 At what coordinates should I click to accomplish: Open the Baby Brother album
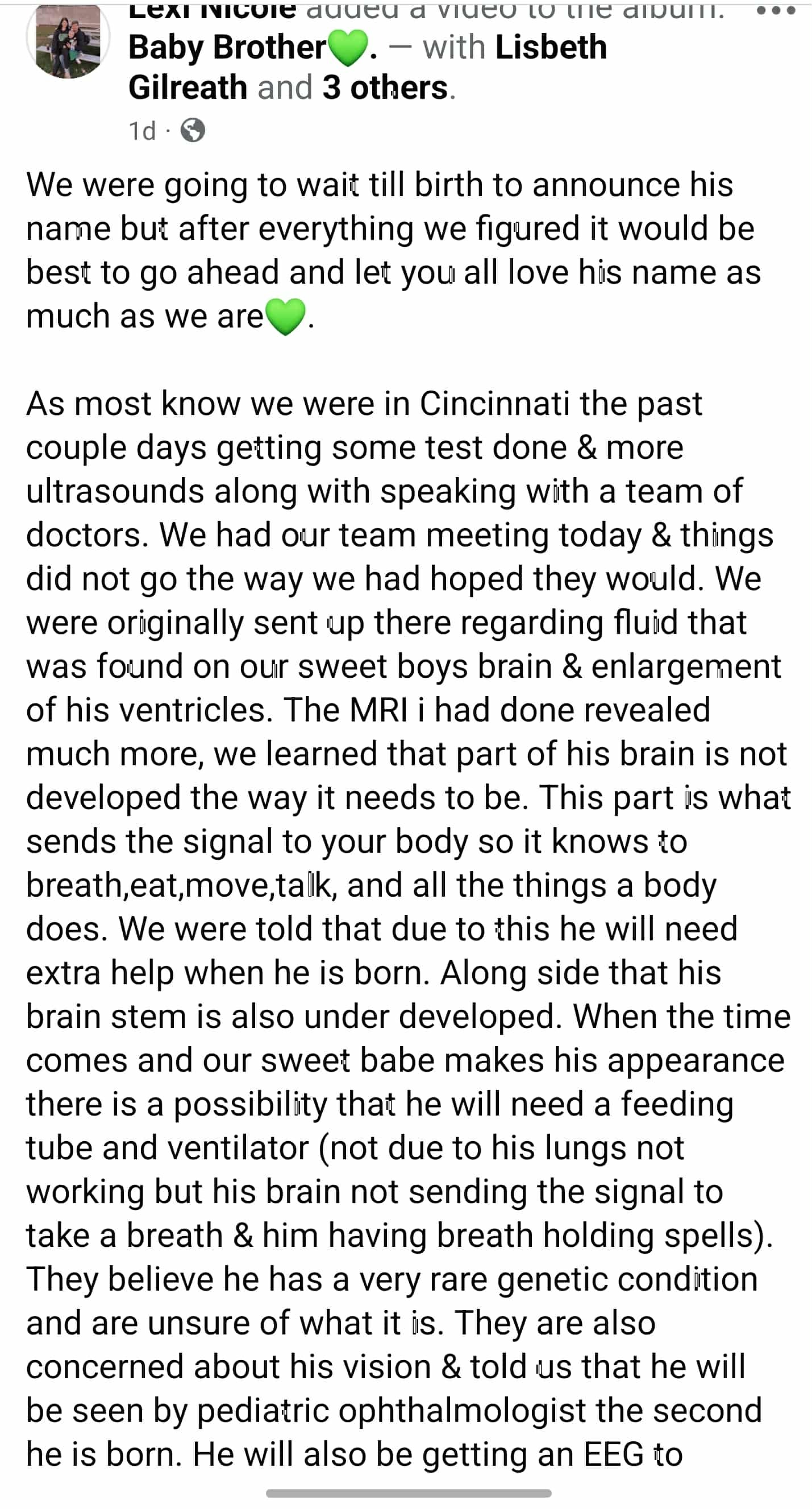click(227, 47)
